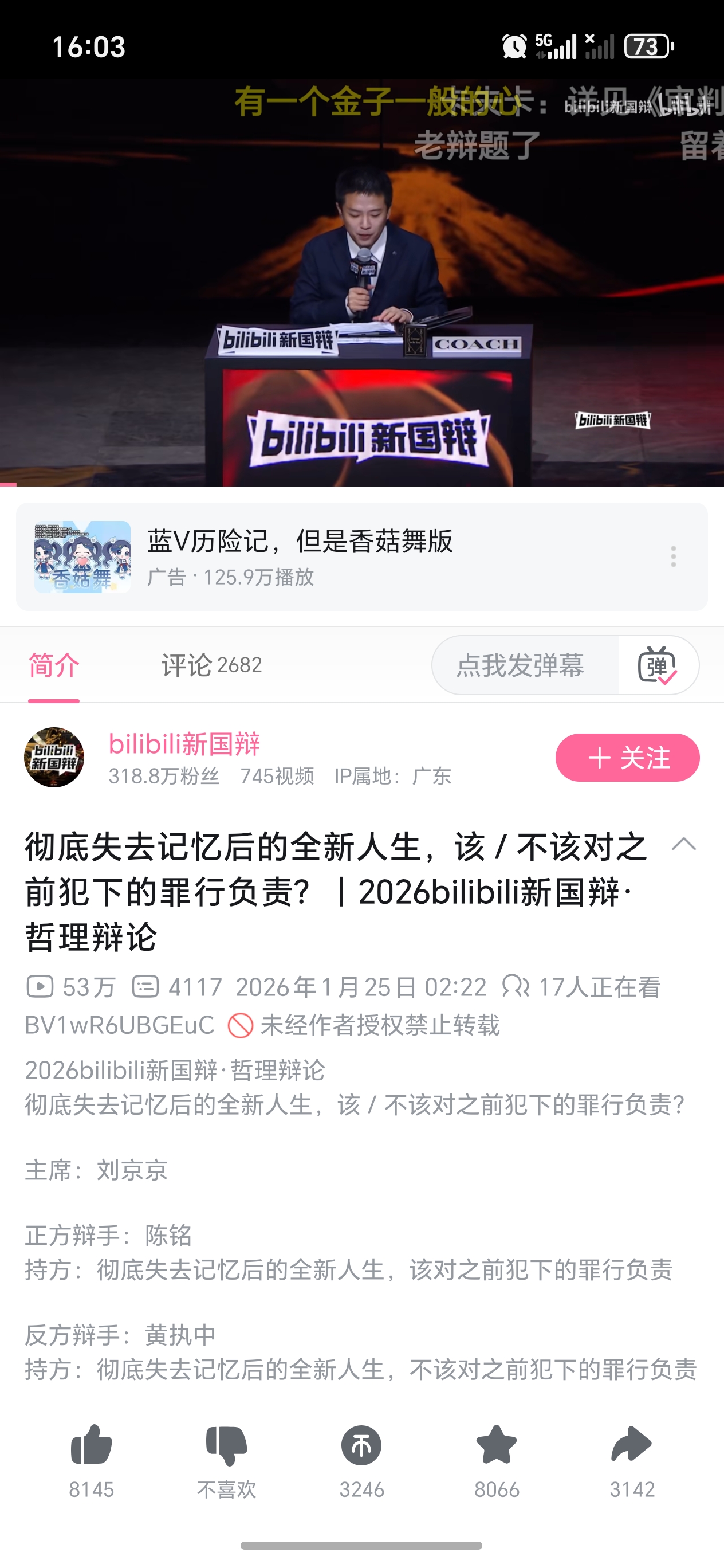This screenshot has height=1568, width=724.
Task: Select the 简介 tab
Action: [x=54, y=665]
